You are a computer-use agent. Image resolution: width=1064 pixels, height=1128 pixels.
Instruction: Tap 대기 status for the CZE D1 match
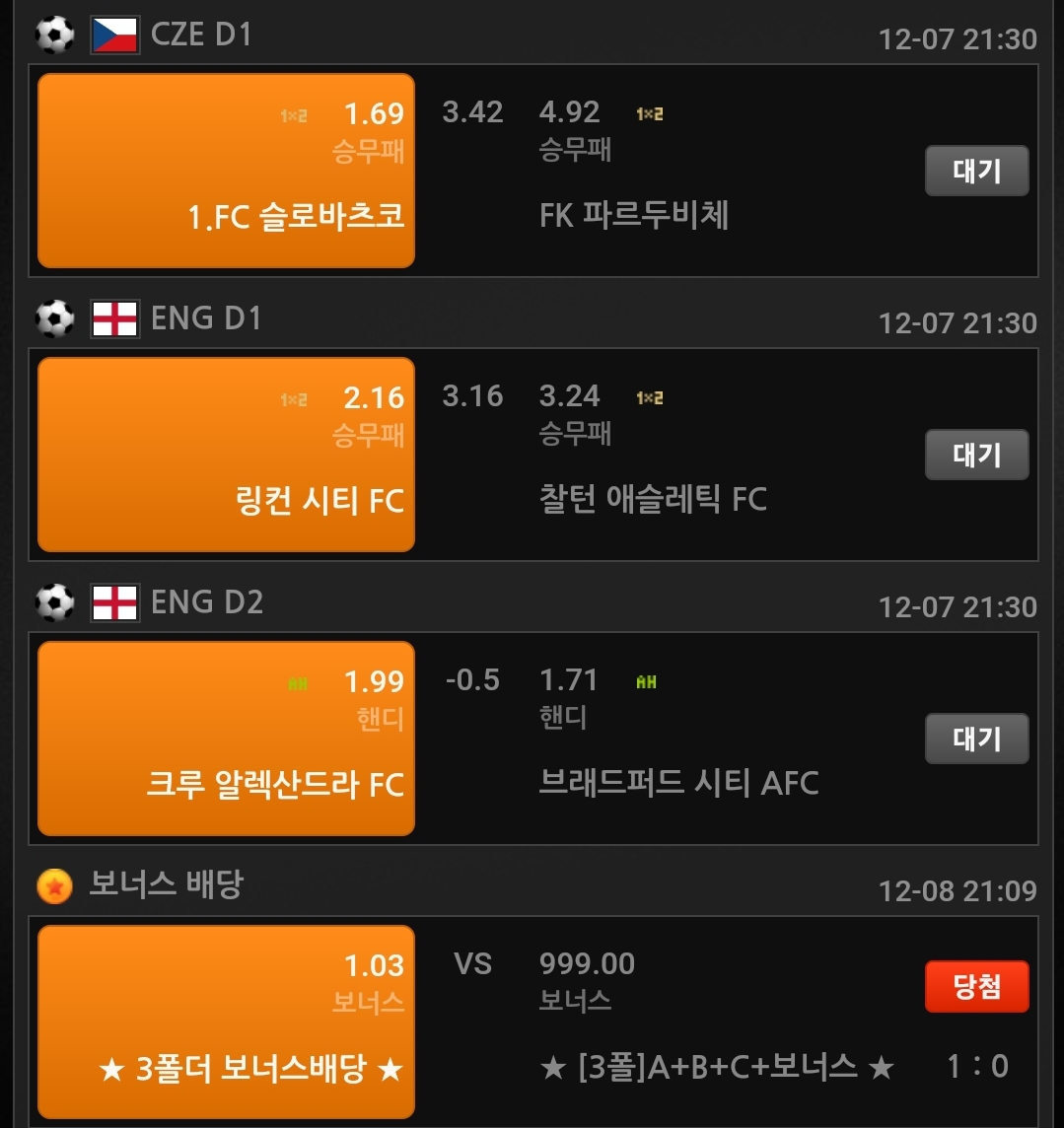[x=976, y=171]
